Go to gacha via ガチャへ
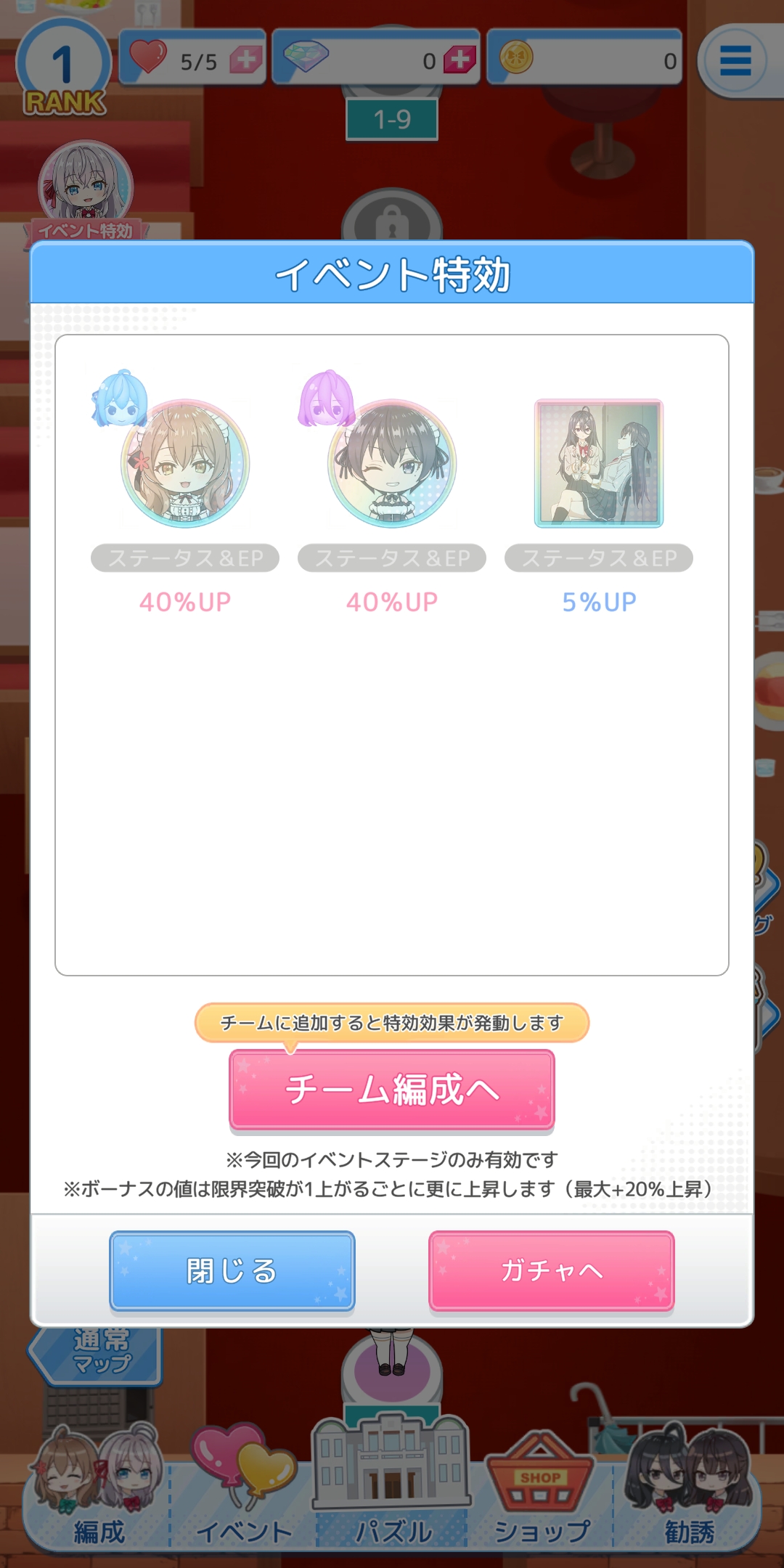Screen dimensions: 784x1568 552,1270
